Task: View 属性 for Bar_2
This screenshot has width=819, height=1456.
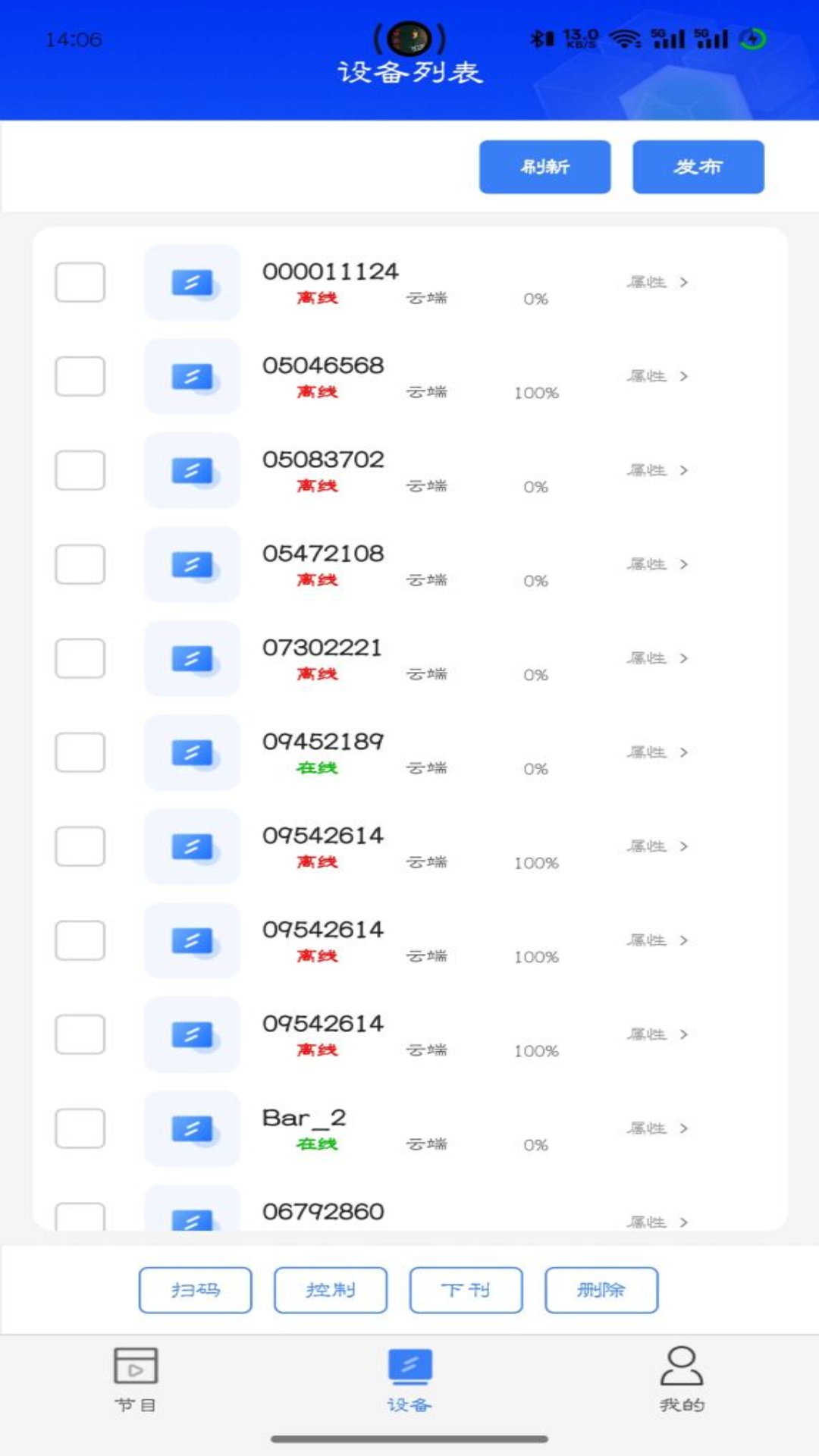Action: (x=657, y=1128)
